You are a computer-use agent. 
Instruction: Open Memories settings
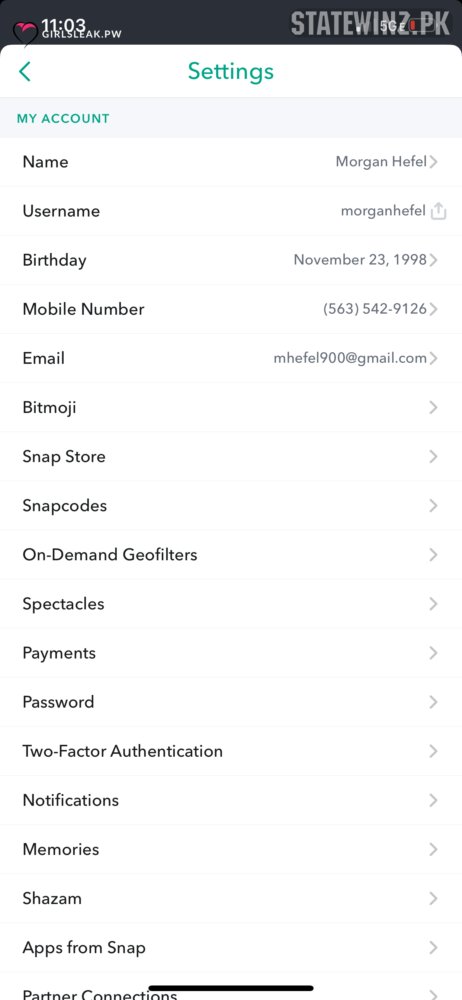point(231,849)
